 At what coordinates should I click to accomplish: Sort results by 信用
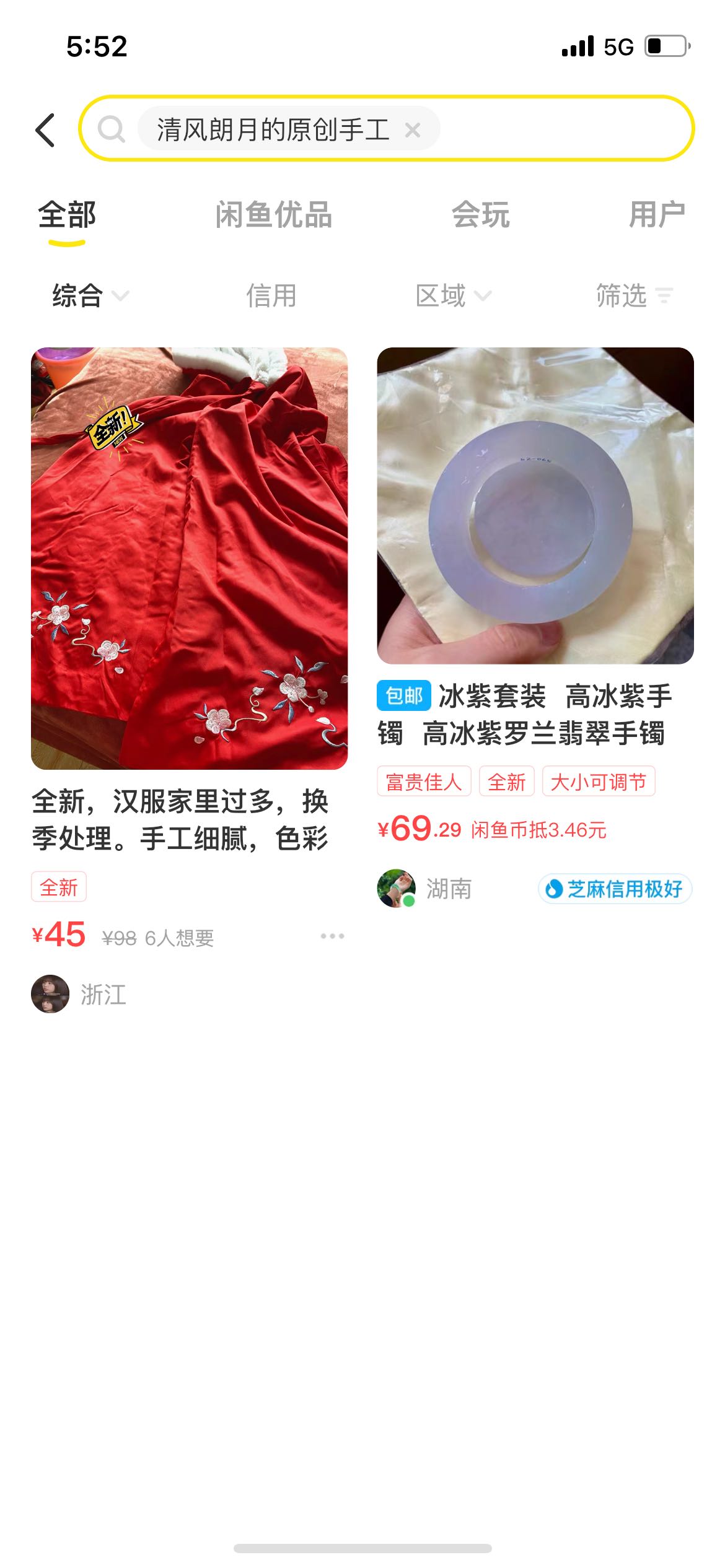(x=271, y=295)
